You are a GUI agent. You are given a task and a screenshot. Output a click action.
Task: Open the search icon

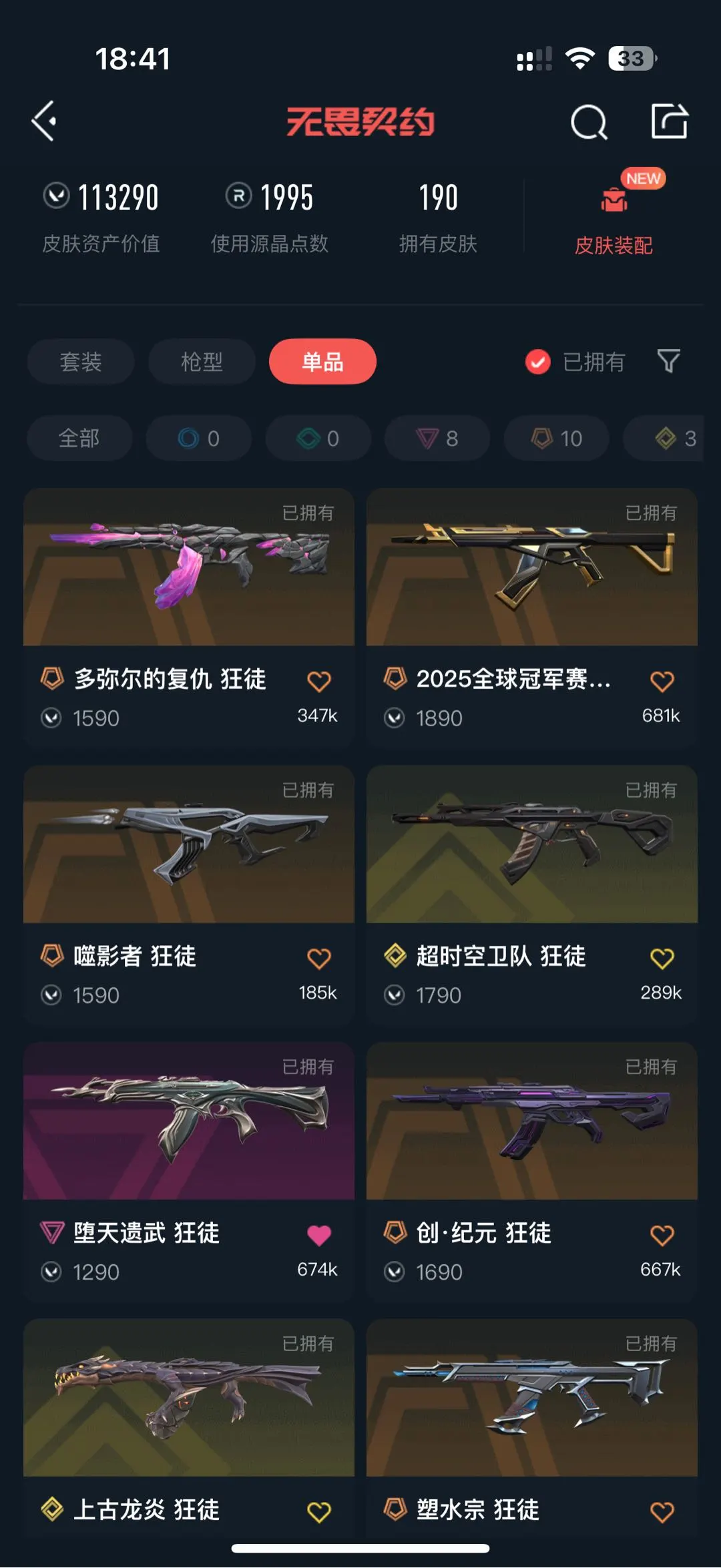coord(589,122)
